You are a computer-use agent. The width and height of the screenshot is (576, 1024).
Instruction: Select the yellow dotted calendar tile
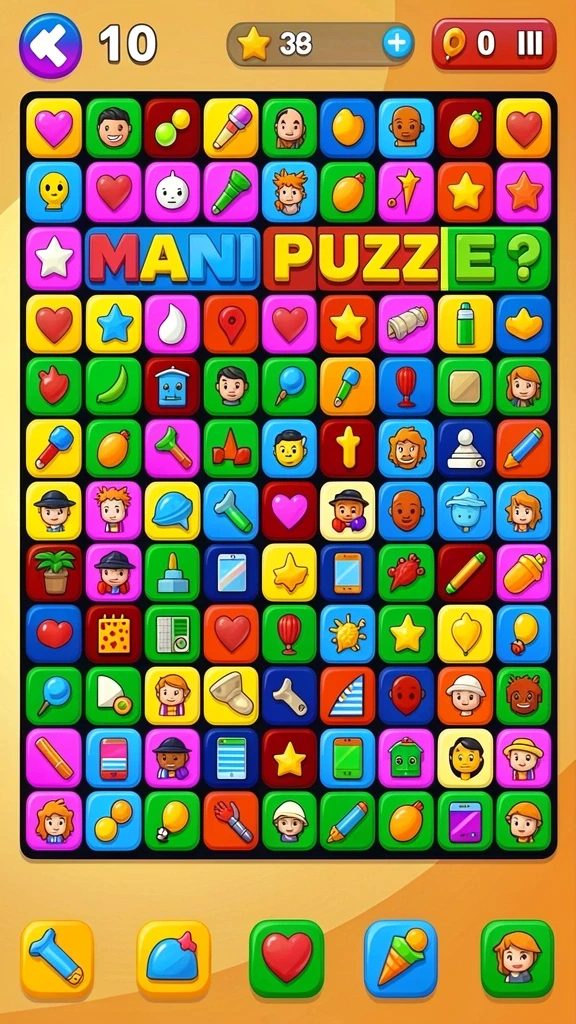114,634
